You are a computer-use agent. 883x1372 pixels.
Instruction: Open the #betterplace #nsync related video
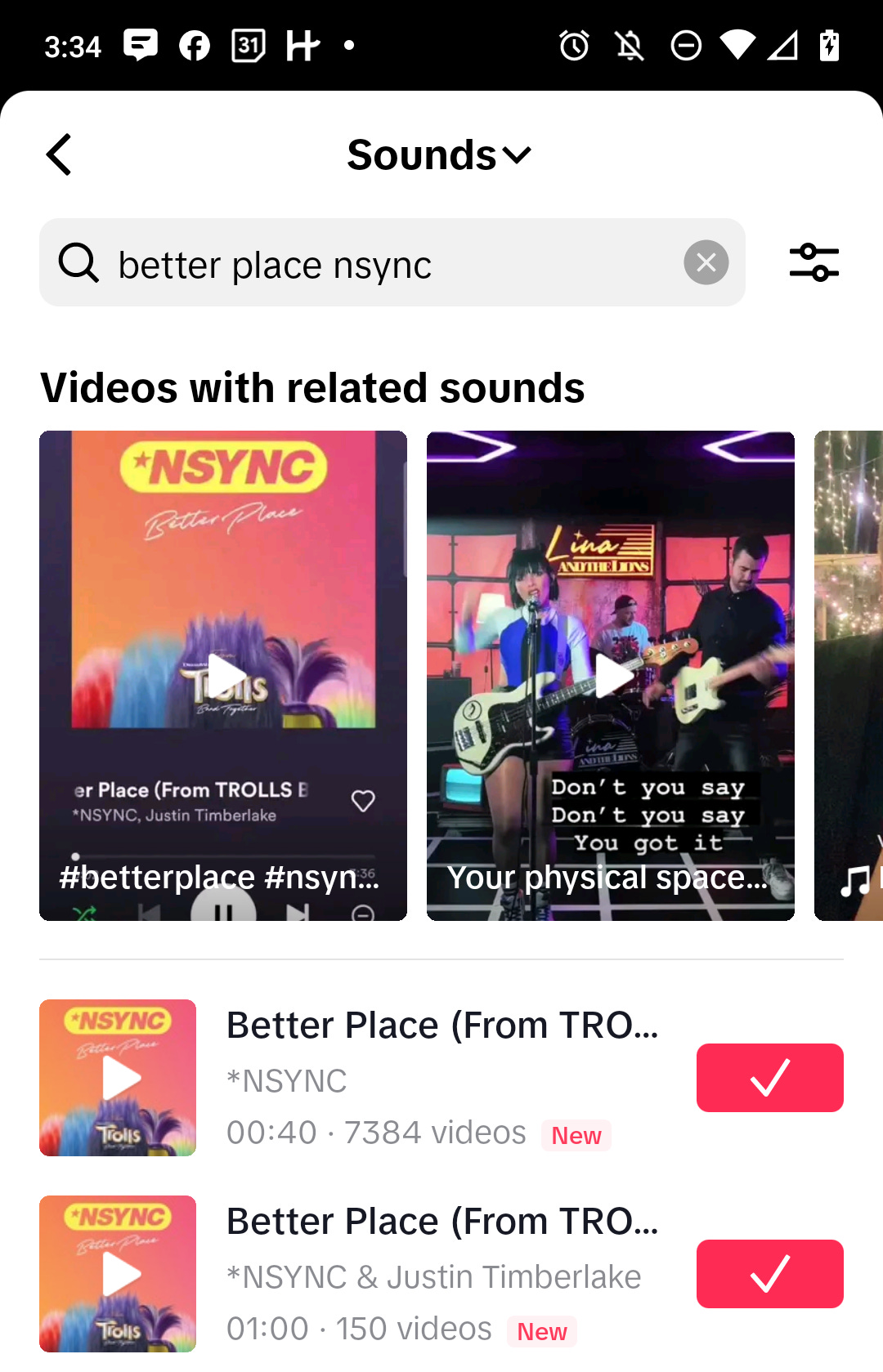click(x=222, y=675)
